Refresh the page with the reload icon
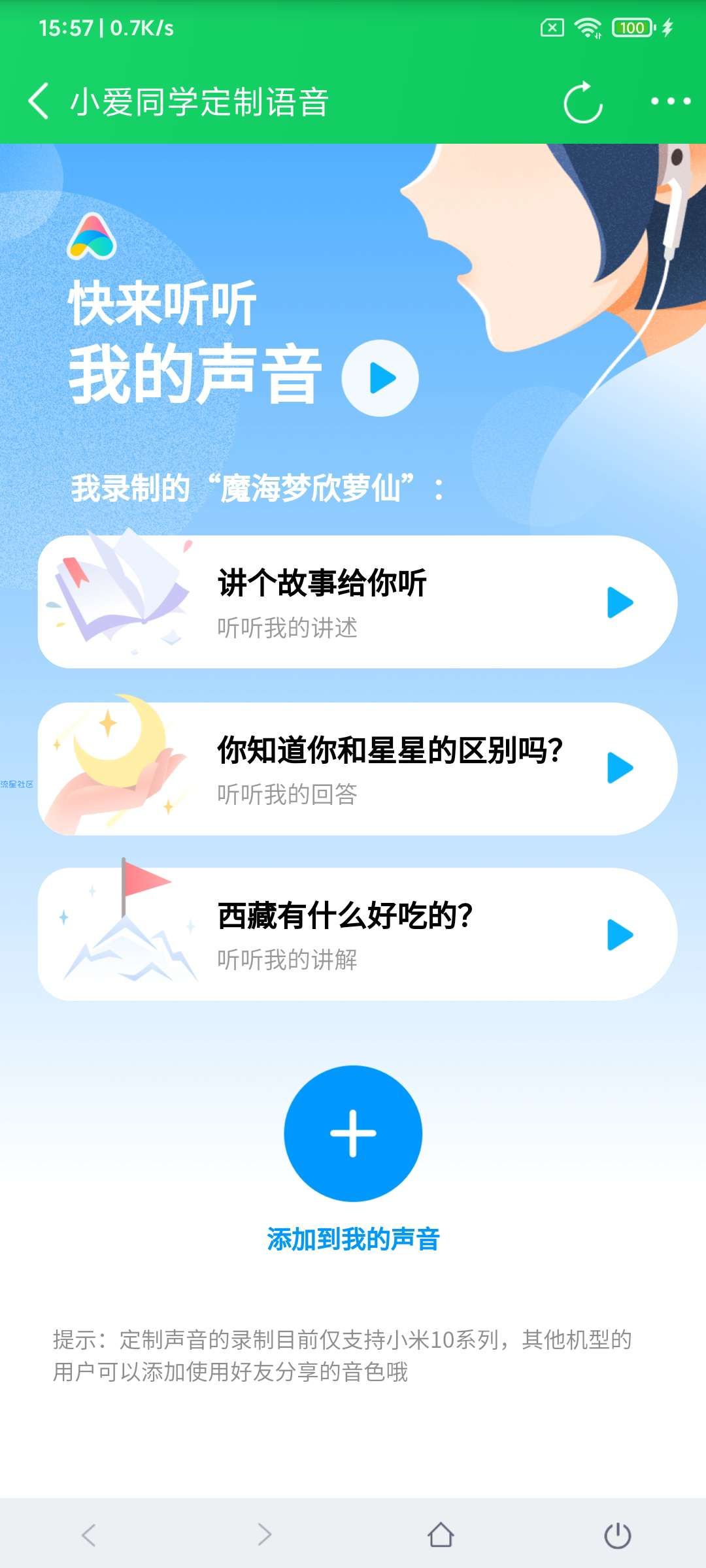706x1568 pixels. [x=582, y=103]
